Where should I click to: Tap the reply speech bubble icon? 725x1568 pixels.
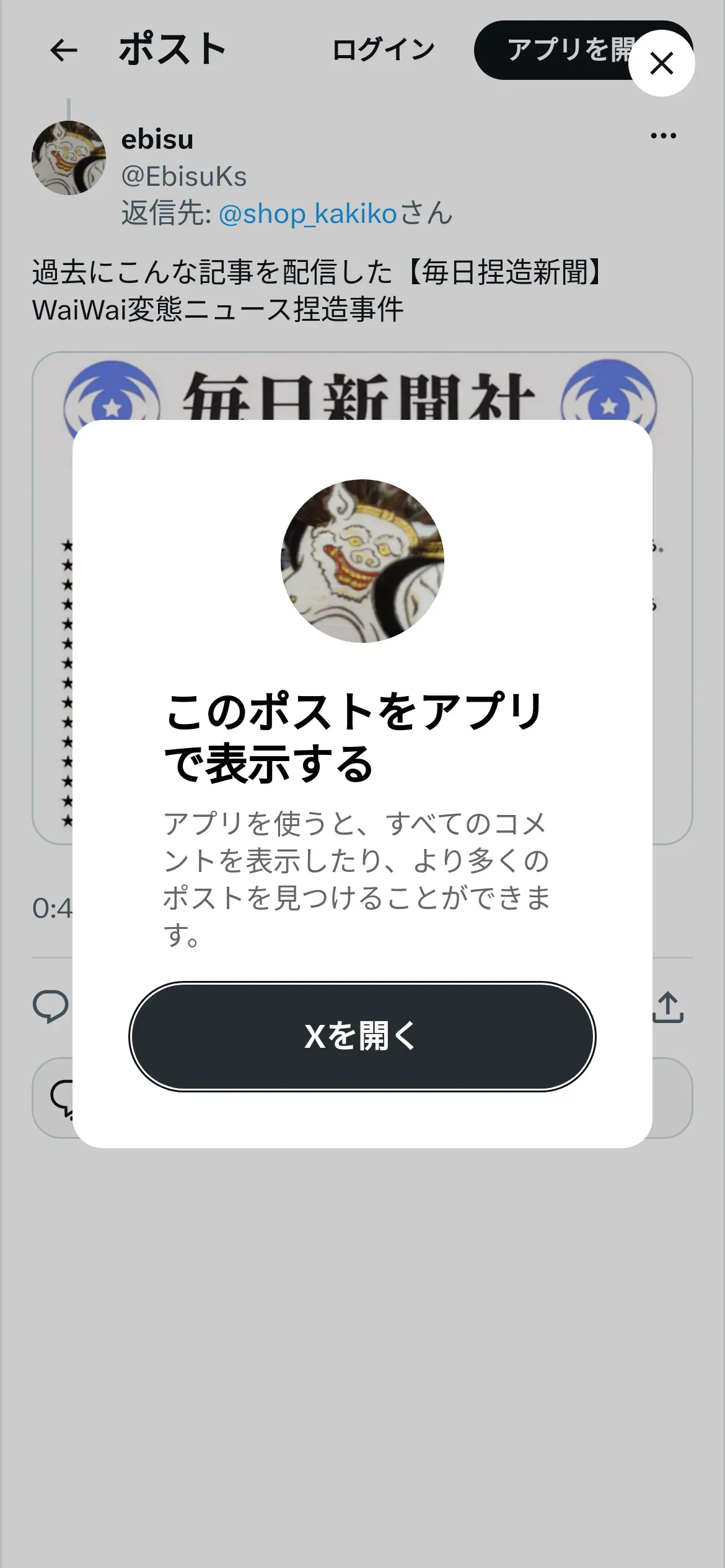pos(50,1006)
